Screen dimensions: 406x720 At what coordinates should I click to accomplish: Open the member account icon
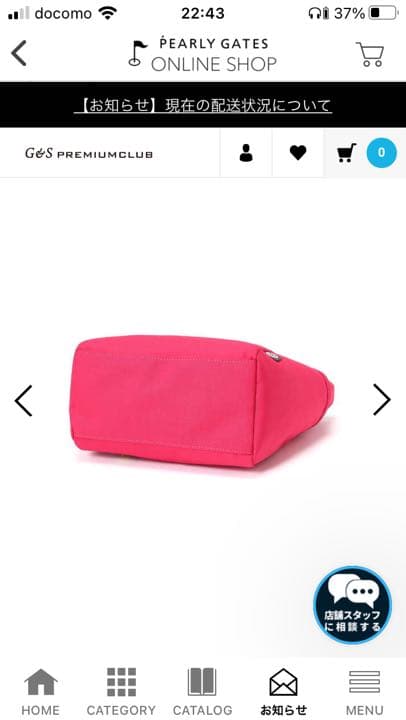click(x=246, y=153)
